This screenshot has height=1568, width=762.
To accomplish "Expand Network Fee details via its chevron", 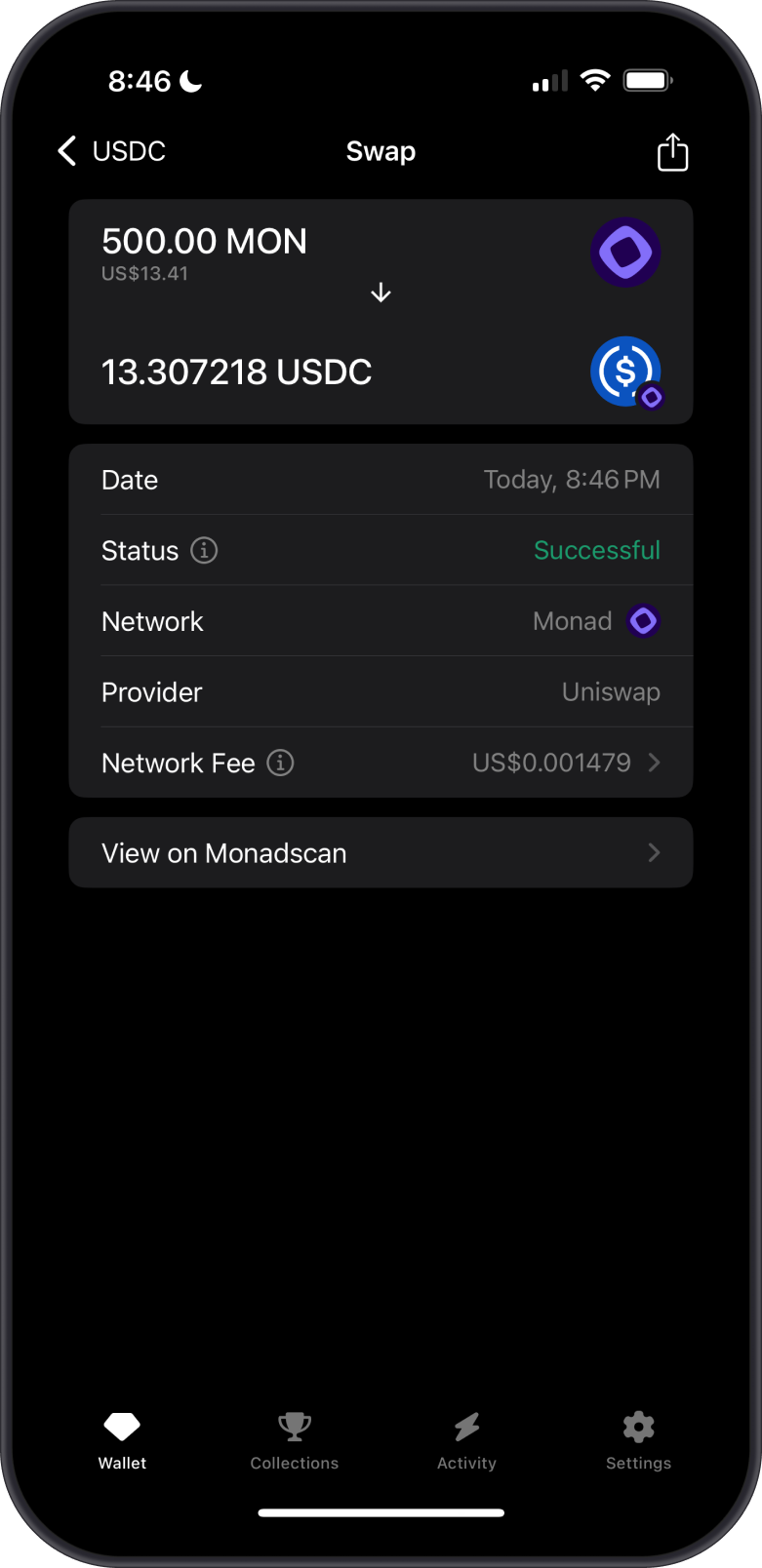I will tap(655, 763).
